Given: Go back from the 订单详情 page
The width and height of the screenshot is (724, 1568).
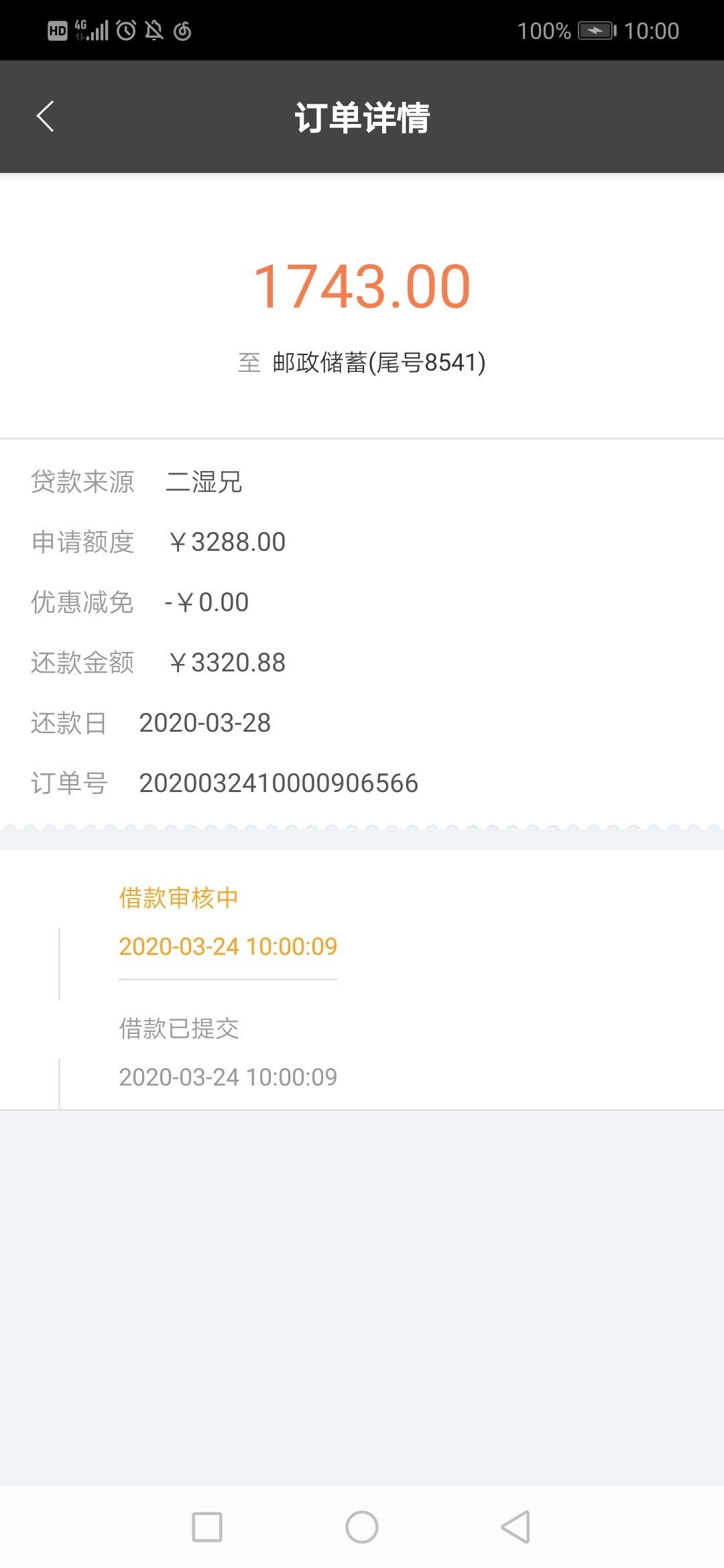Looking at the screenshot, I should tap(45, 117).
